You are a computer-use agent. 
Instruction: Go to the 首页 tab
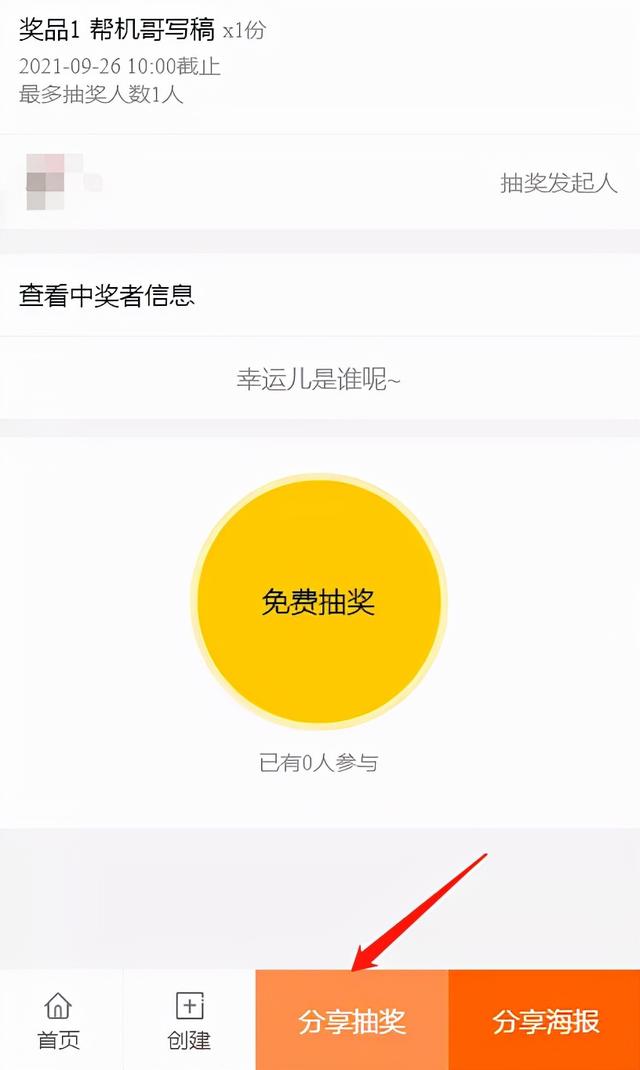click(59, 1020)
